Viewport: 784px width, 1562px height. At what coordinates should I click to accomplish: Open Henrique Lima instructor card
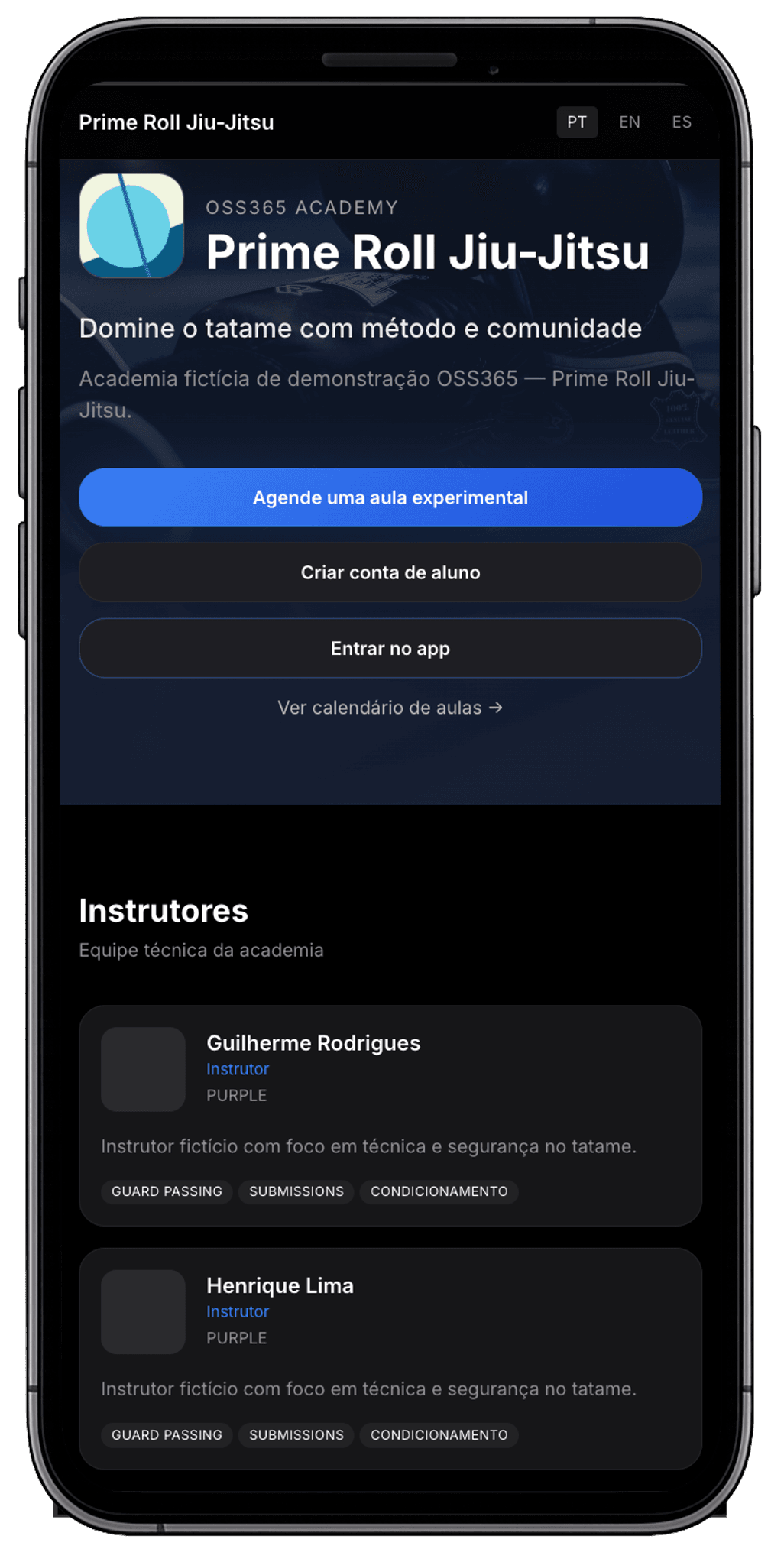coord(390,1359)
